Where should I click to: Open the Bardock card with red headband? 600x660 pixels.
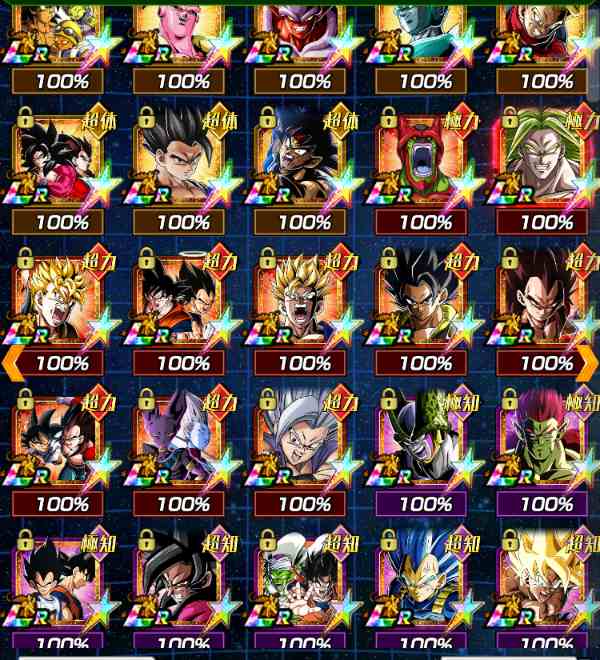click(303, 163)
